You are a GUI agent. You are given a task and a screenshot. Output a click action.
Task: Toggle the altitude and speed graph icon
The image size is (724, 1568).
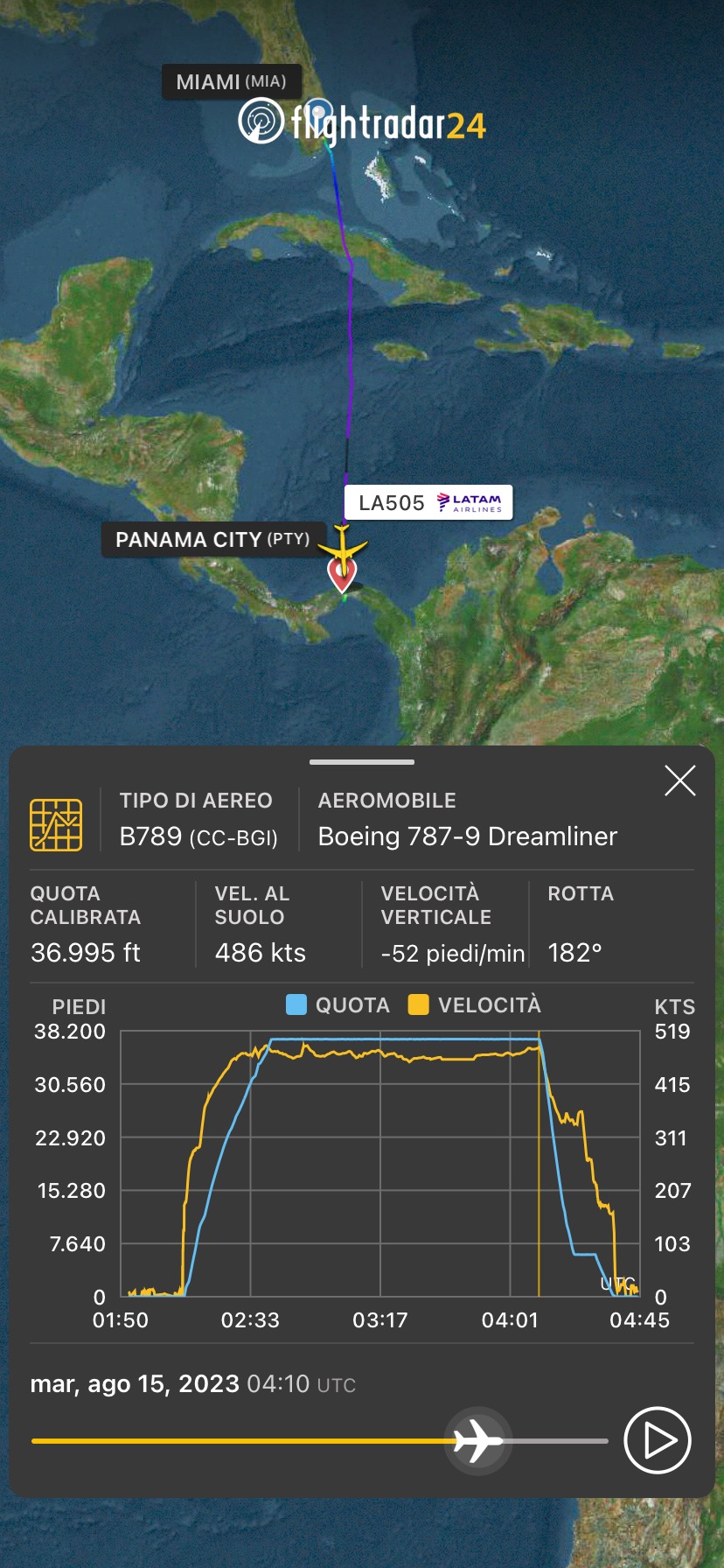click(56, 824)
